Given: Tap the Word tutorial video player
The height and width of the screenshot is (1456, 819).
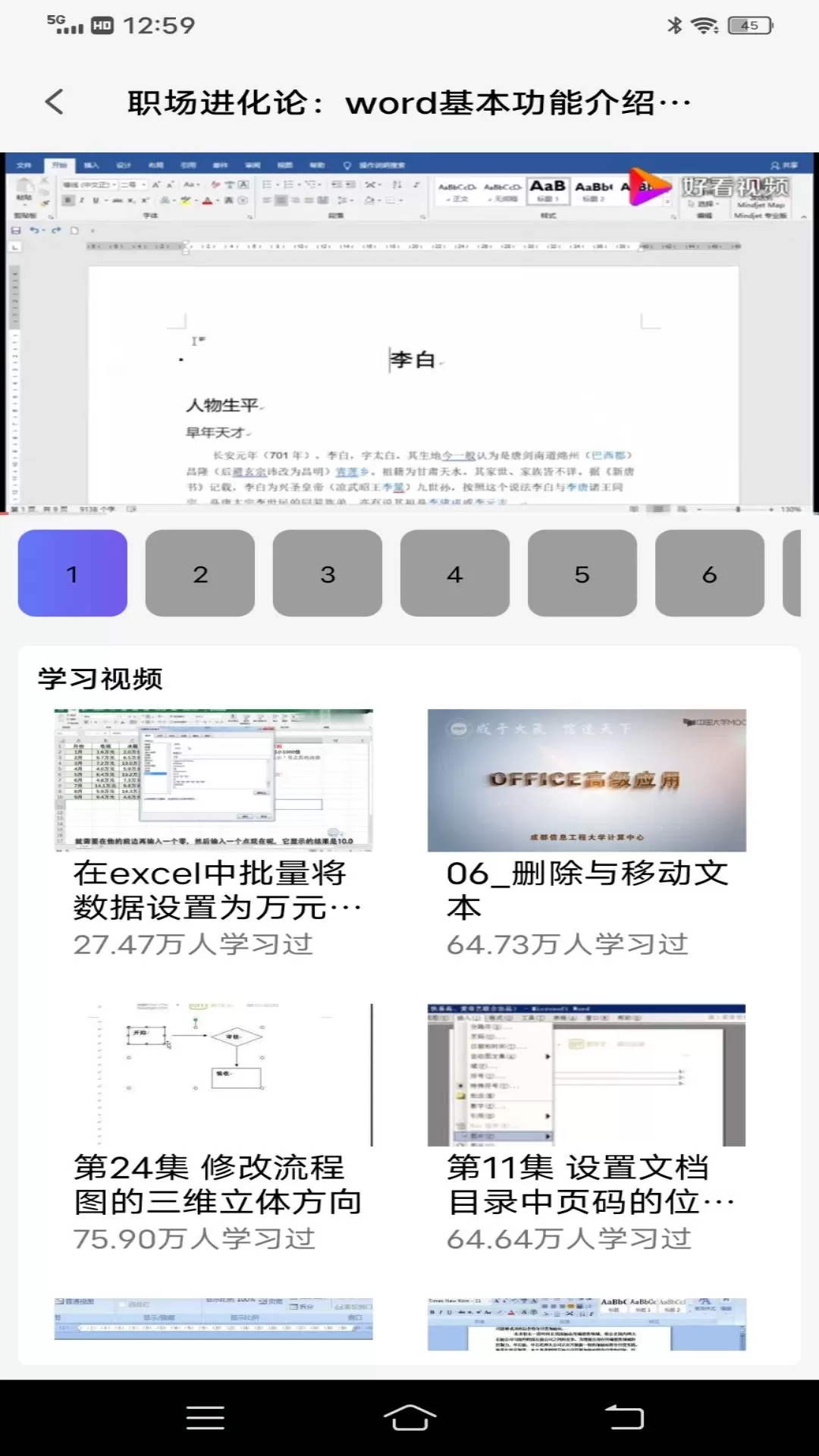Looking at the screenshot, I should coord(409,334).
